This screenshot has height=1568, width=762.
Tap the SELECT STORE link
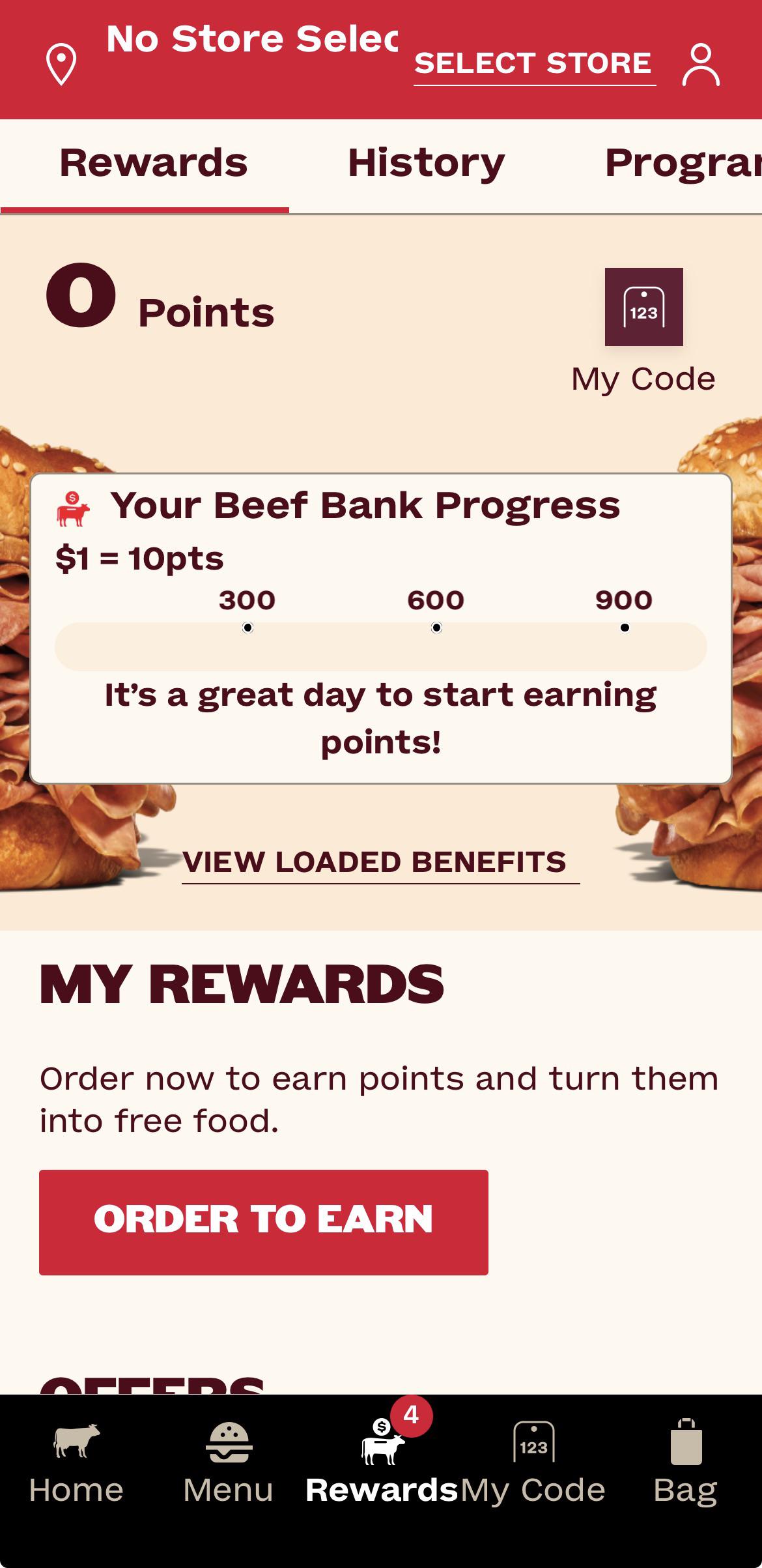[x=534, y=65]
